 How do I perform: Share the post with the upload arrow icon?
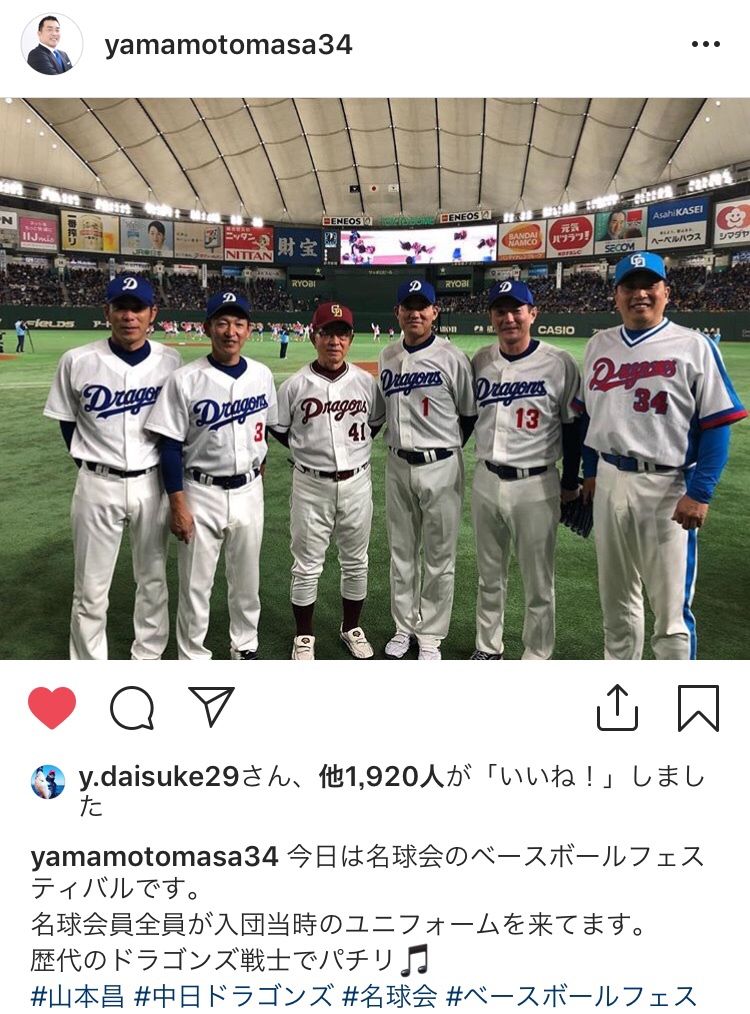coord(617,707)
